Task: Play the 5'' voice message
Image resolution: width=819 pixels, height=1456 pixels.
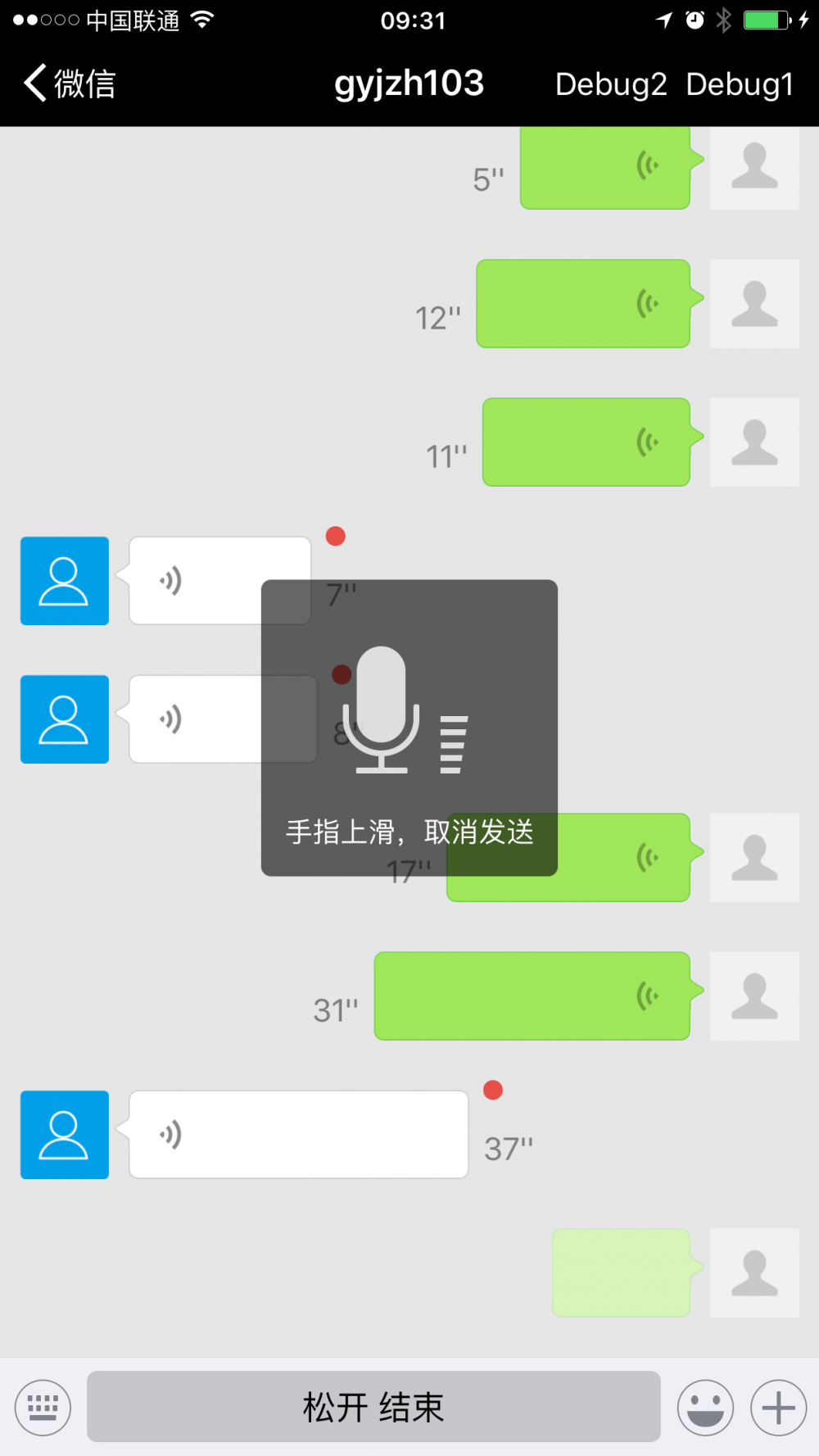Action: (604, 169)
